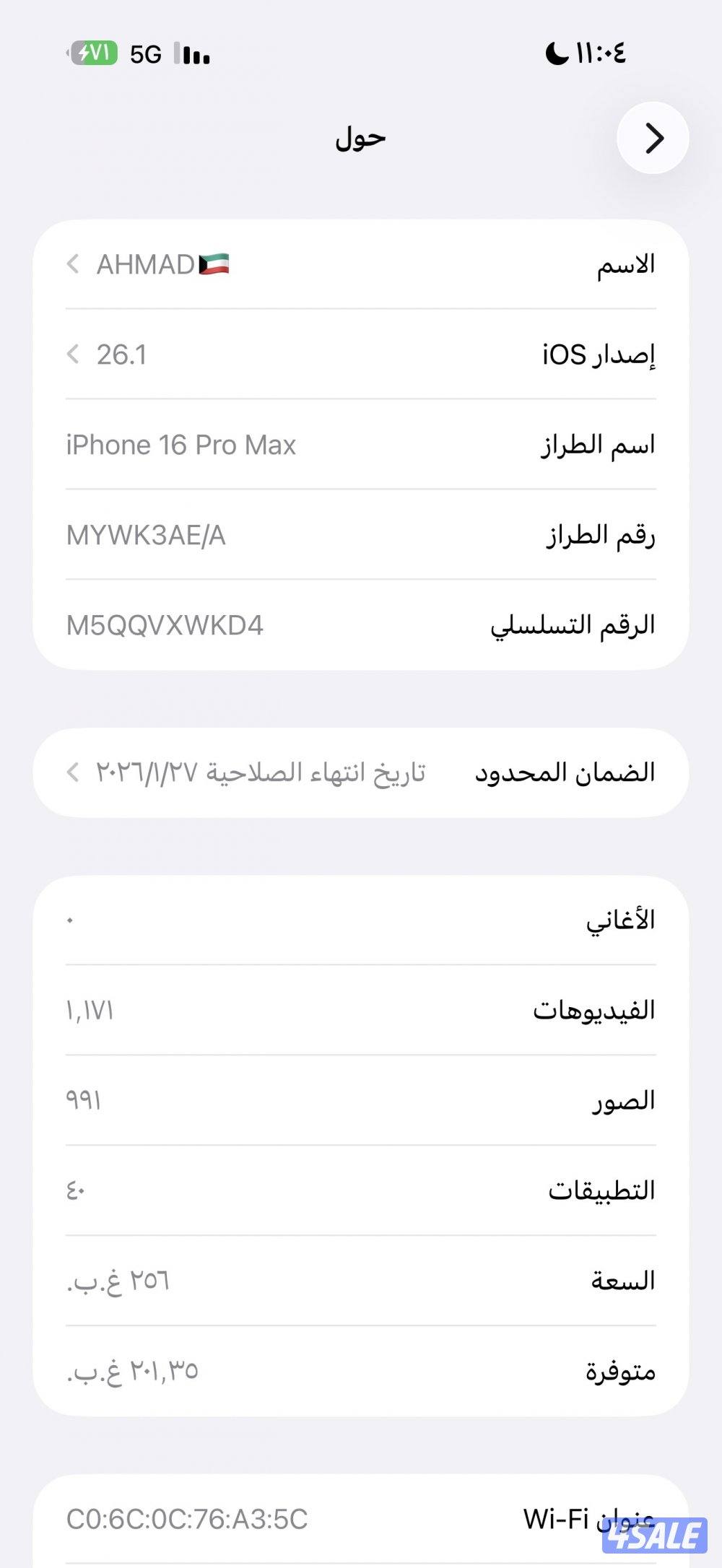The width and height of the screenshot is (722, 1568).
Task: Tap the back chevron at top right
Action: (x=653, y=137)
